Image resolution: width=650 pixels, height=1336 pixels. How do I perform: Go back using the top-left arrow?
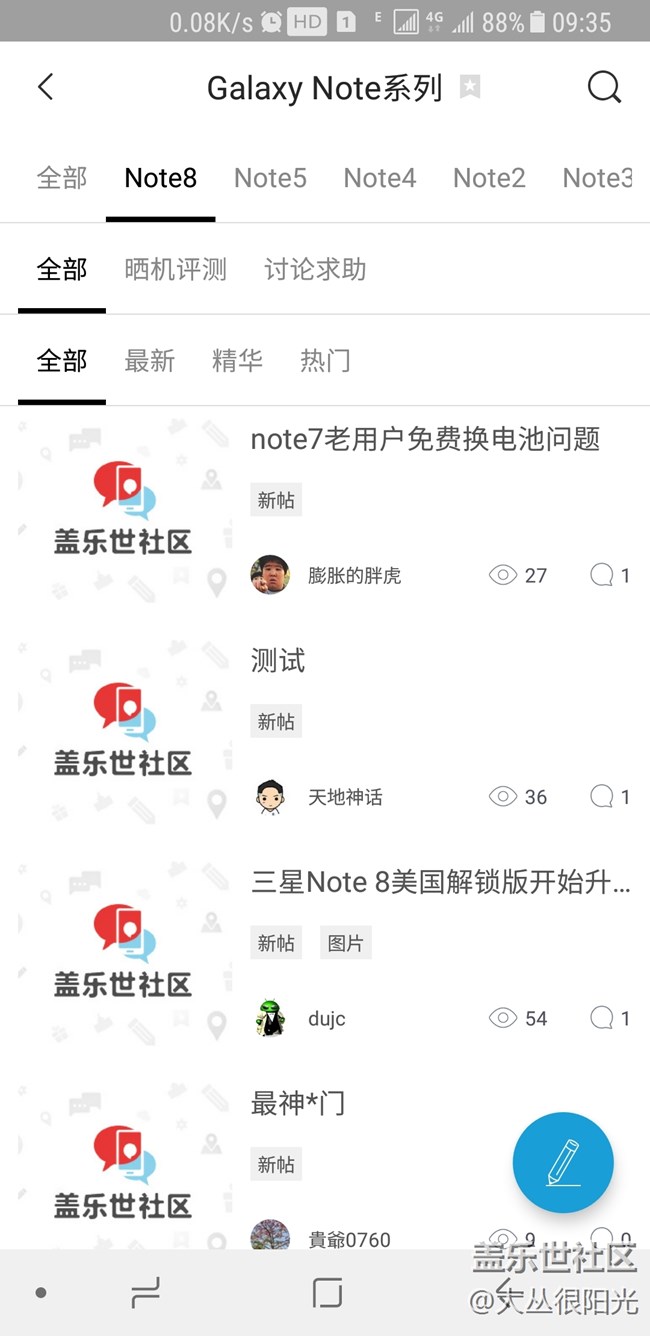pyautogui.click(x=45, y=87)
